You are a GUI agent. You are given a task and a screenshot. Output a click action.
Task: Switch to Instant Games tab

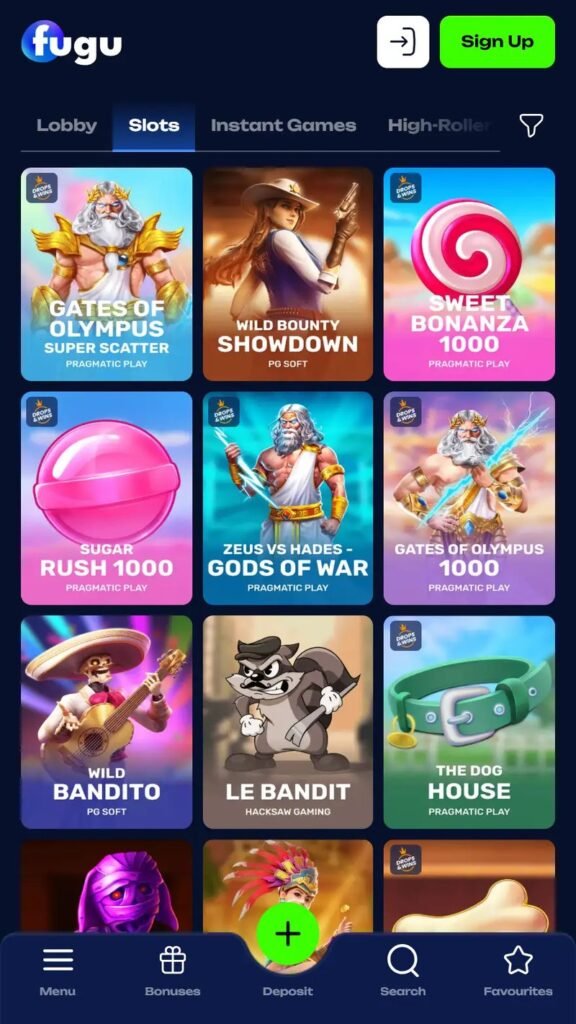[283, 125]
